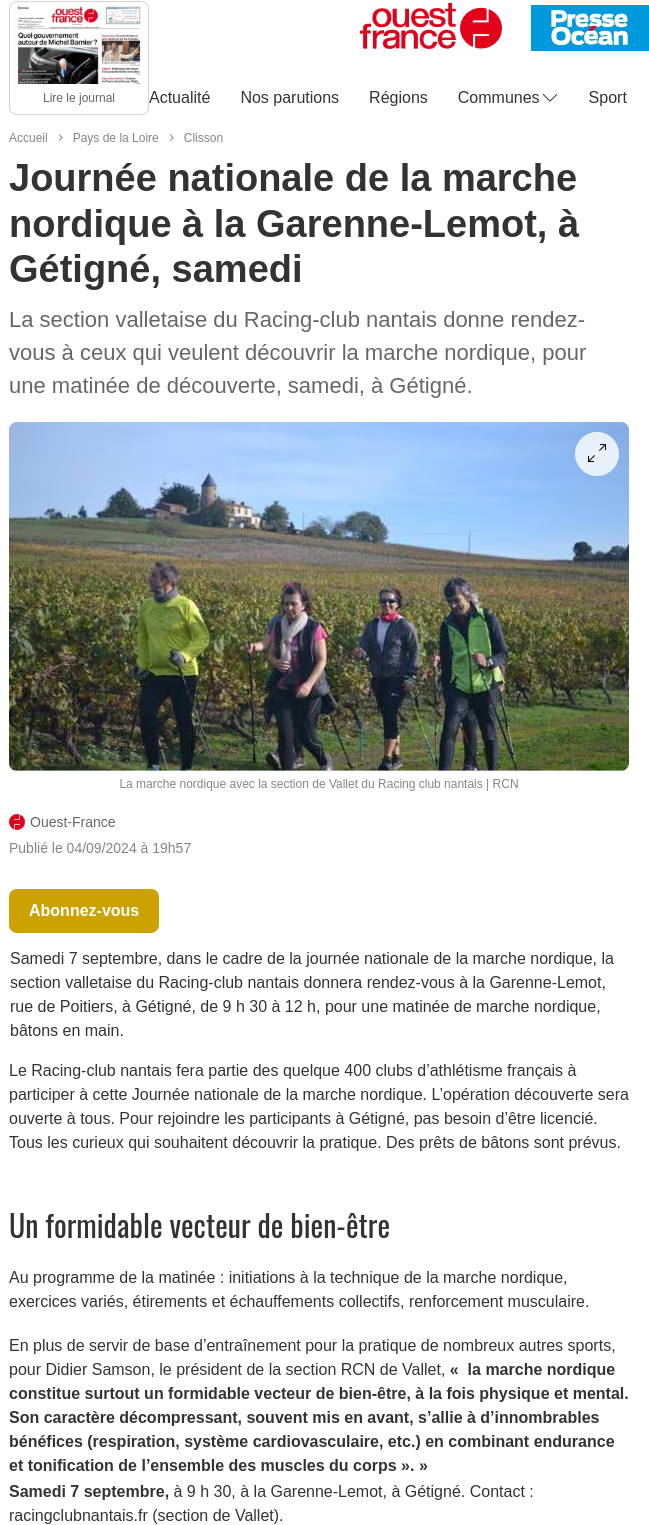Switch to the Régions section
This screenshot has width=649, height=1525.
point(398,97)
